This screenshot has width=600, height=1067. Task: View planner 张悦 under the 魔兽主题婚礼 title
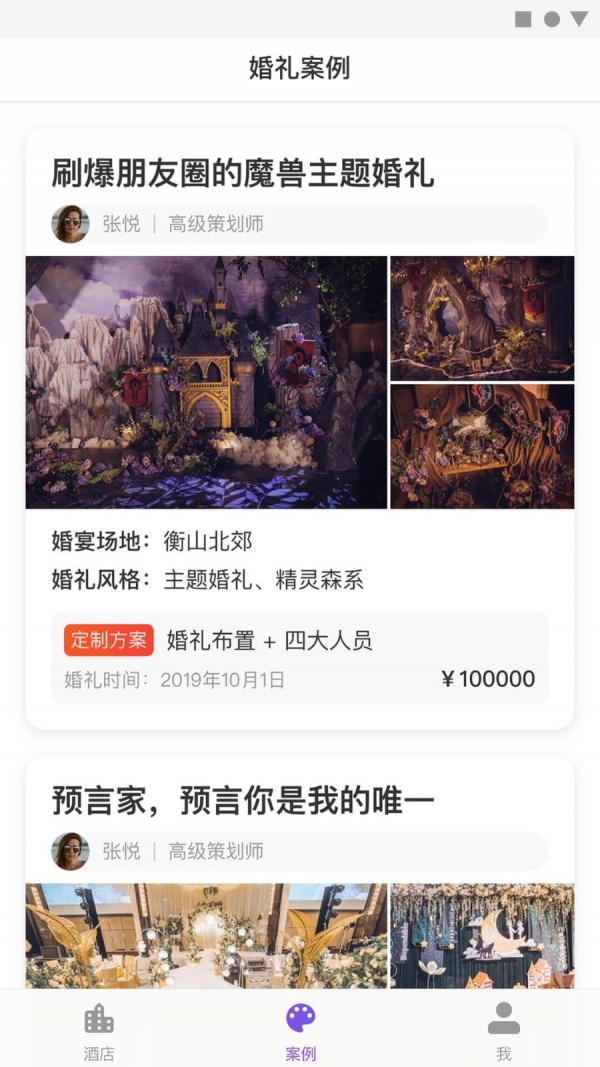coord(120,224)
